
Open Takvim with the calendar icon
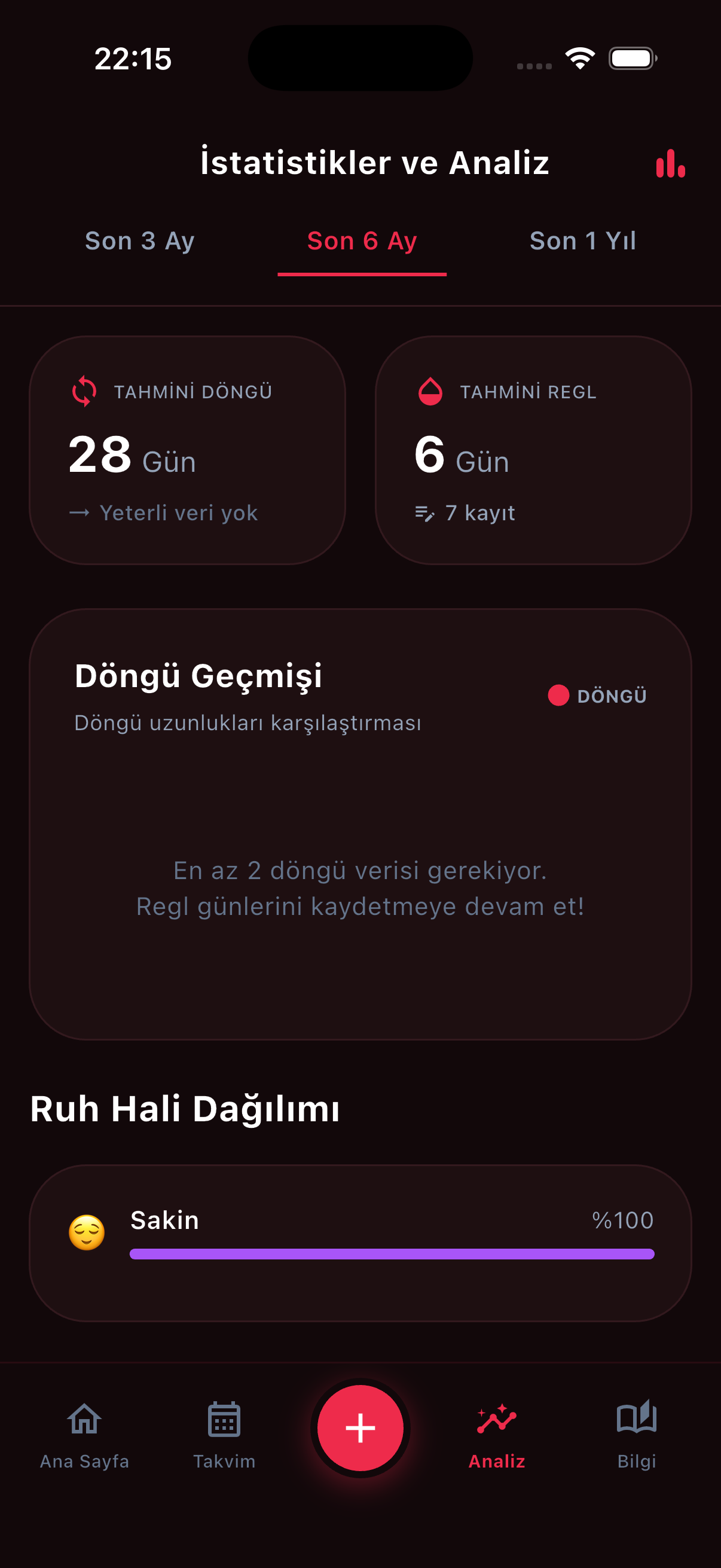224,1421
